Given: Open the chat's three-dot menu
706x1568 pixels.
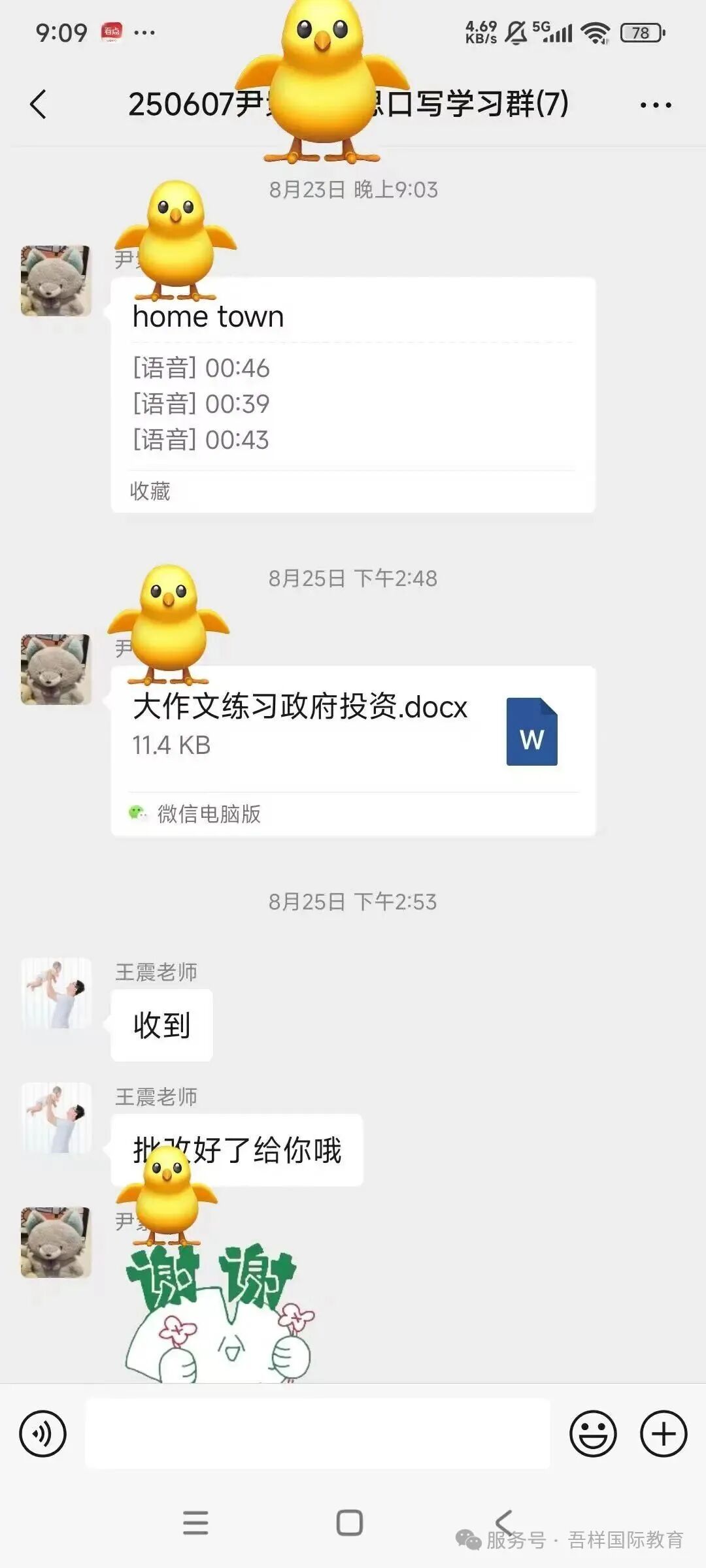Looking at the screenshot, I should click(656, 105).
